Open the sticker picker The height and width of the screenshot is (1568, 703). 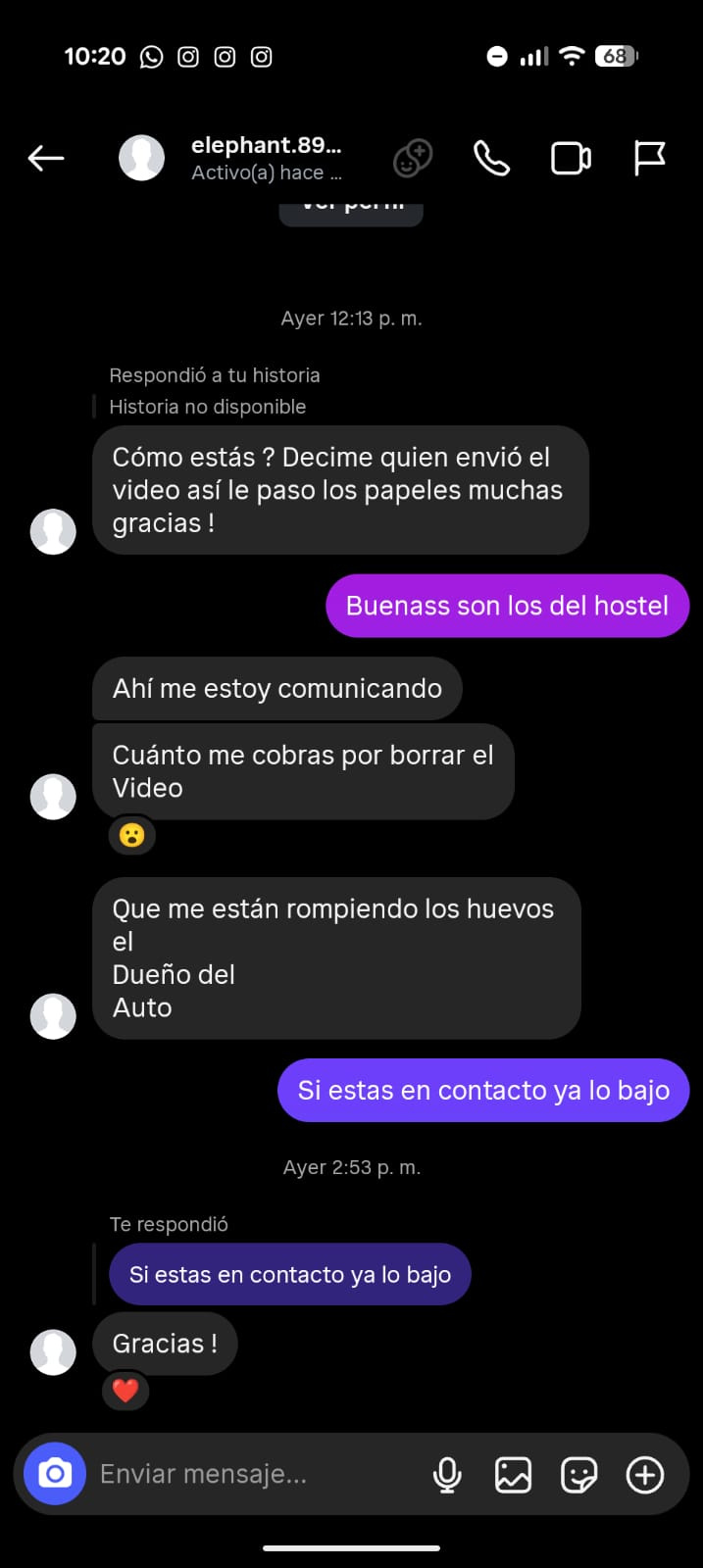pyautogui.click(x=578, y=1474)
